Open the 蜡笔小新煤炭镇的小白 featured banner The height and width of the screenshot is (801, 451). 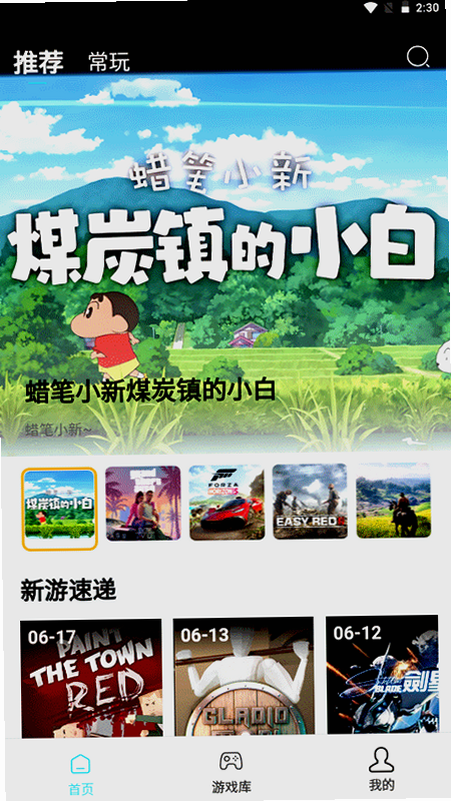coord(225,263)
